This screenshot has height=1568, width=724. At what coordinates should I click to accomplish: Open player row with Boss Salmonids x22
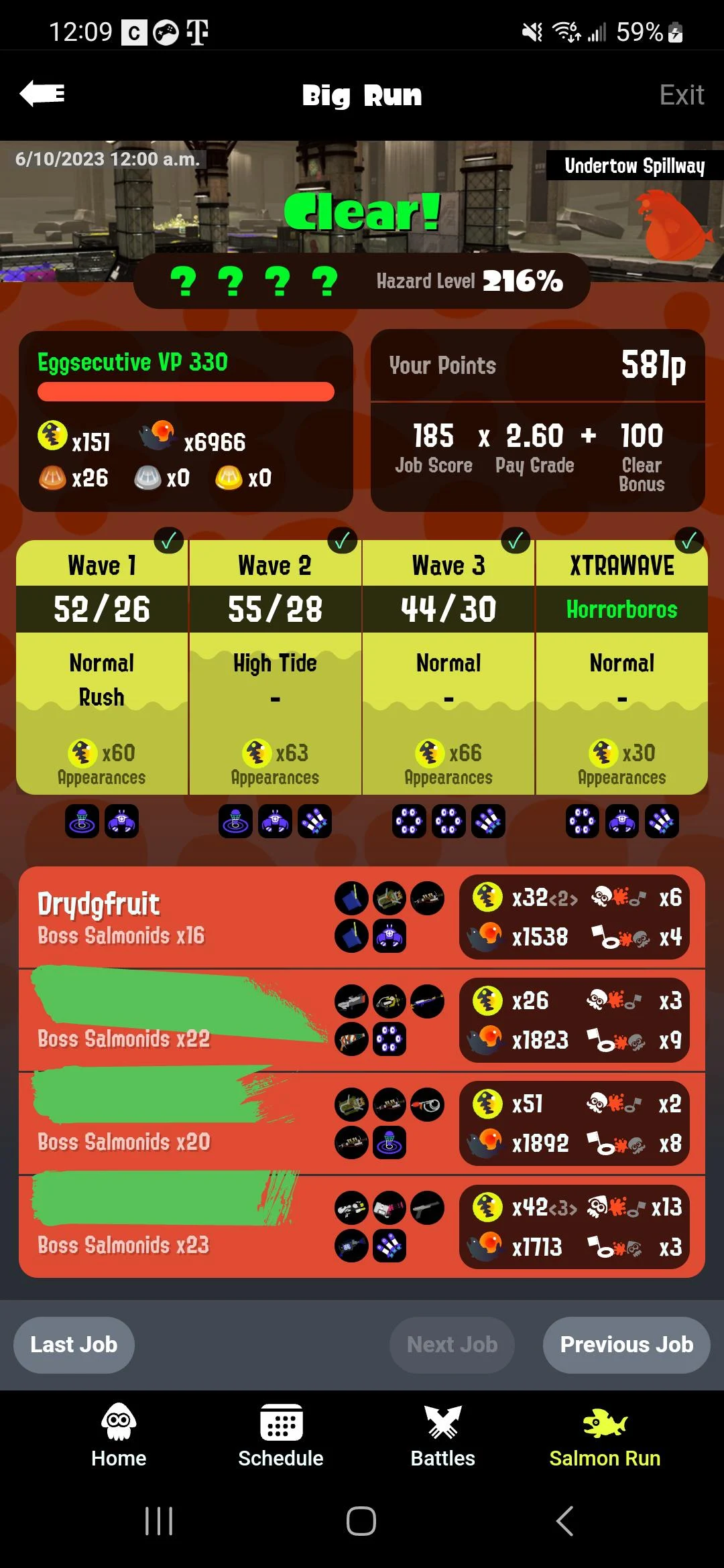[x=174, y=1021]
